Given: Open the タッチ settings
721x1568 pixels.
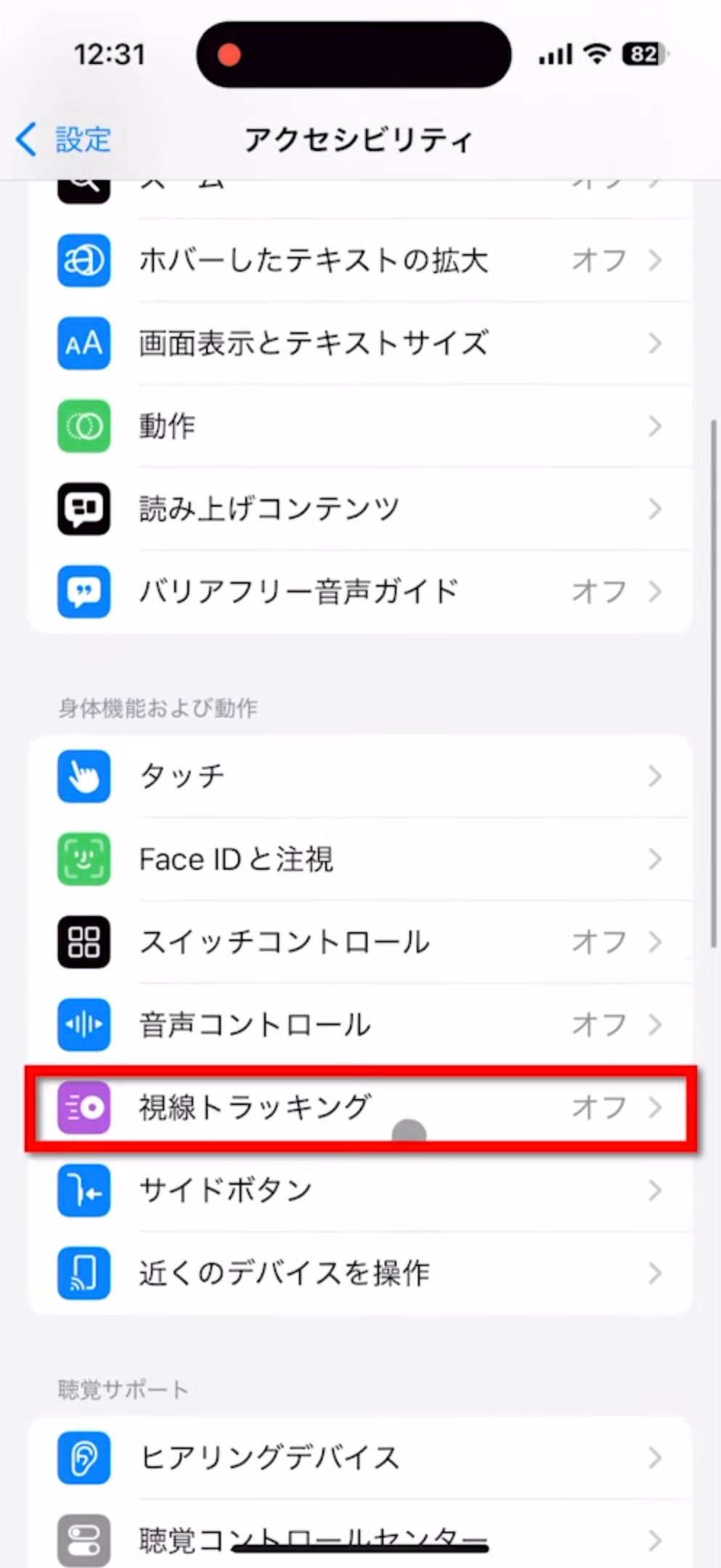Looking at the screenshot, I should (x=359, y=776).
